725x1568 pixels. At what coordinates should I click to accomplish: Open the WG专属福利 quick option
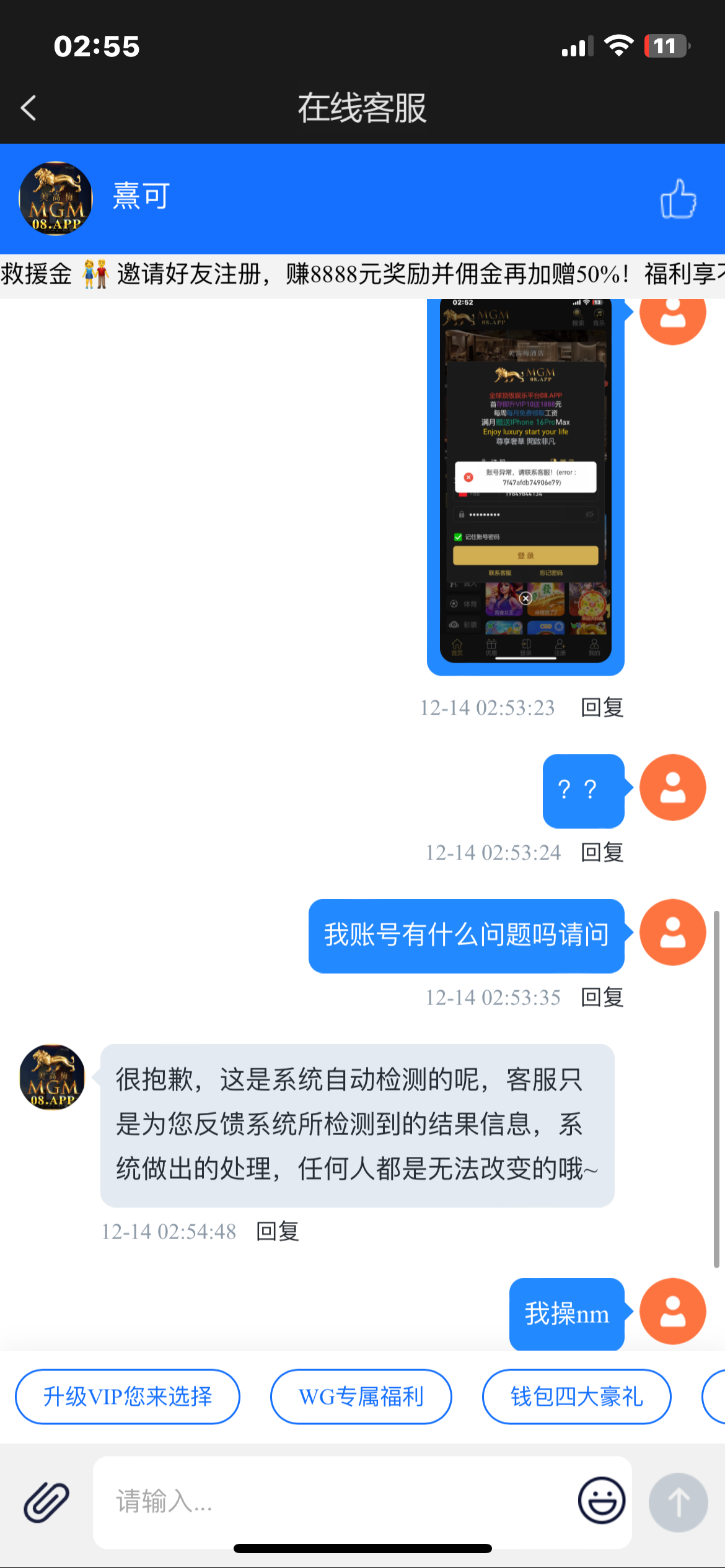coord(361,1396)
